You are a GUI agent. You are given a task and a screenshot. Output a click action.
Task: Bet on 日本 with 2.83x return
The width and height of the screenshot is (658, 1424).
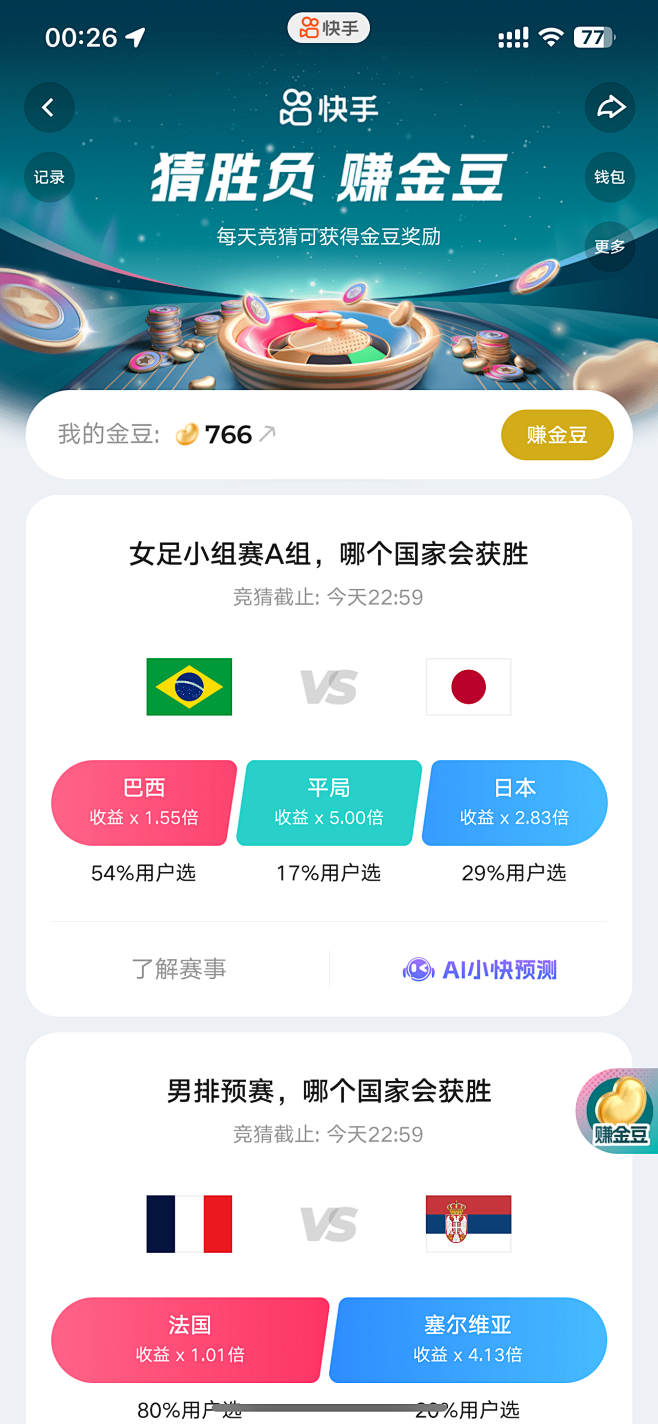(514, 803)
